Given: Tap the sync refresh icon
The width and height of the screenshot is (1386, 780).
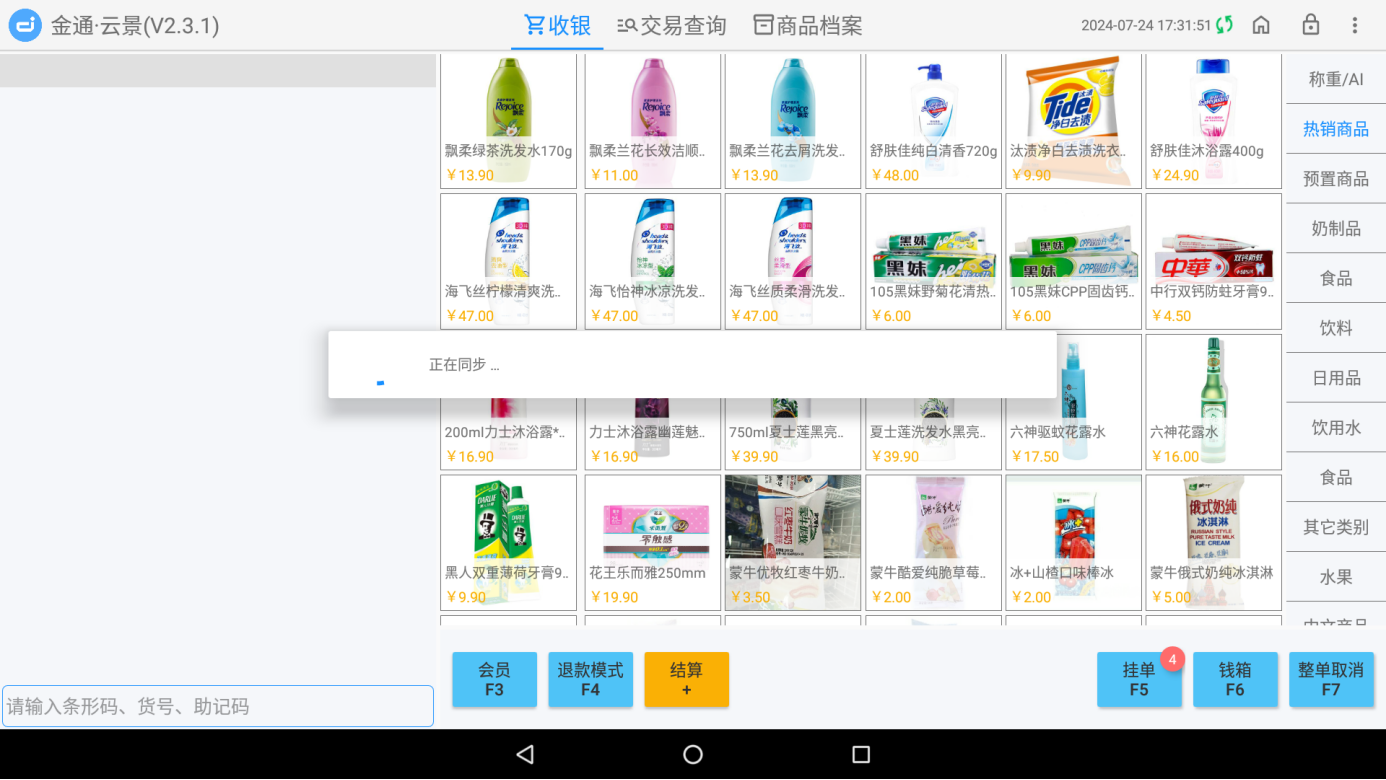Looking at the screenshot, I should 1225,25.
